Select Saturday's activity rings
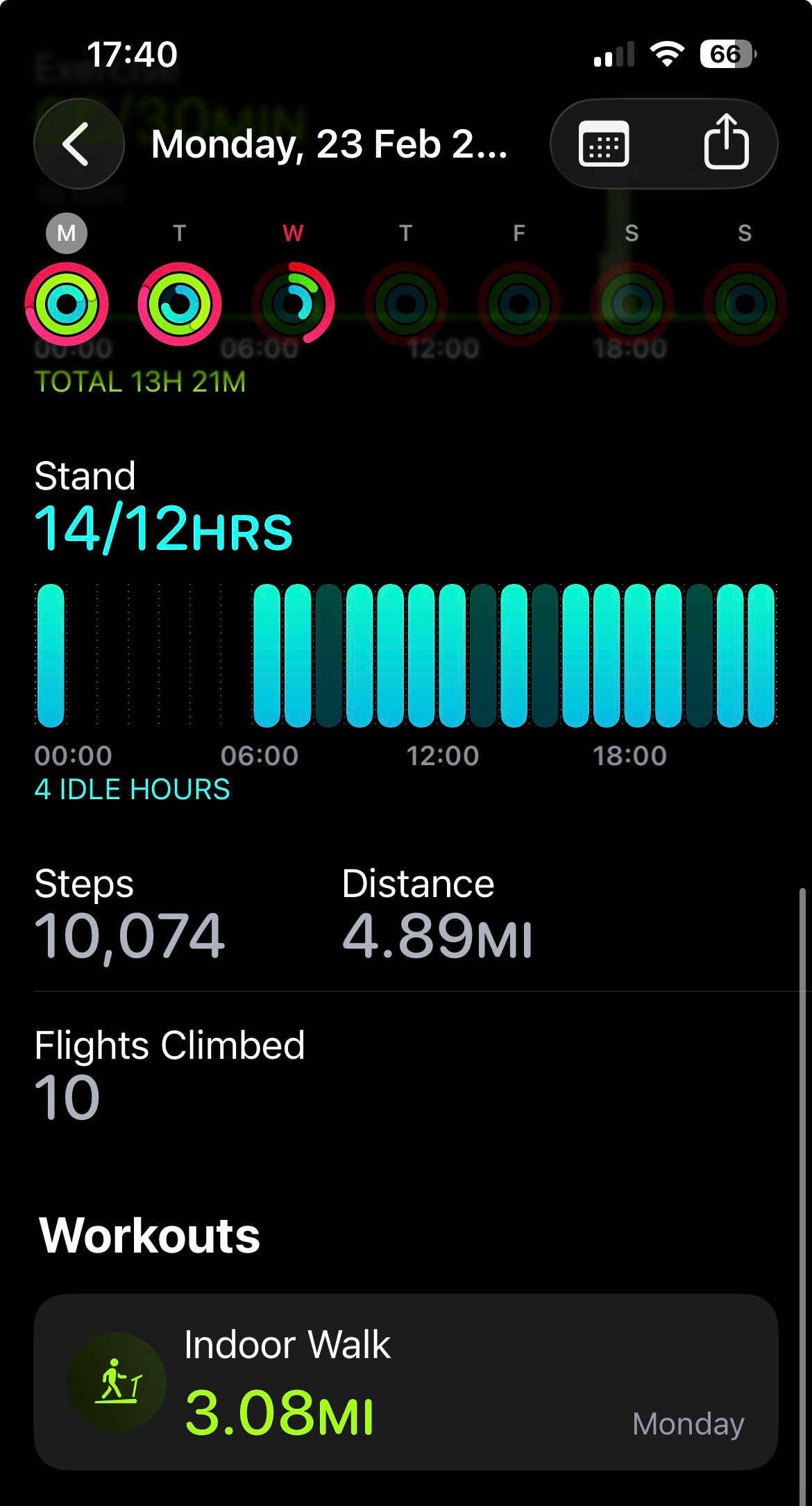The image size is (812, 1506). (x=632, y=303)
